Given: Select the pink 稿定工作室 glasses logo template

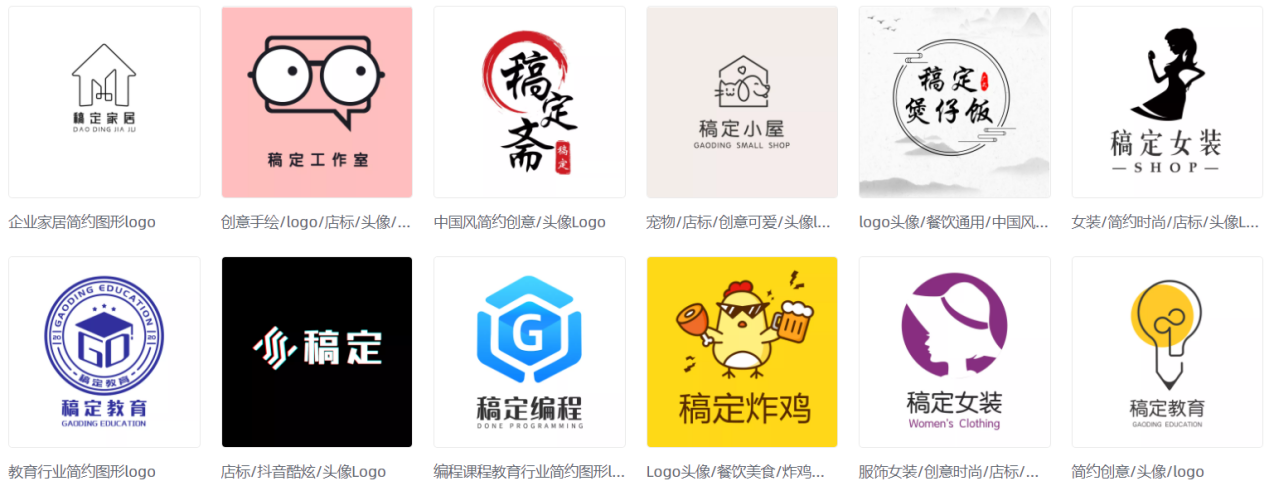Looking at the screenshot, I should (316, 102).
